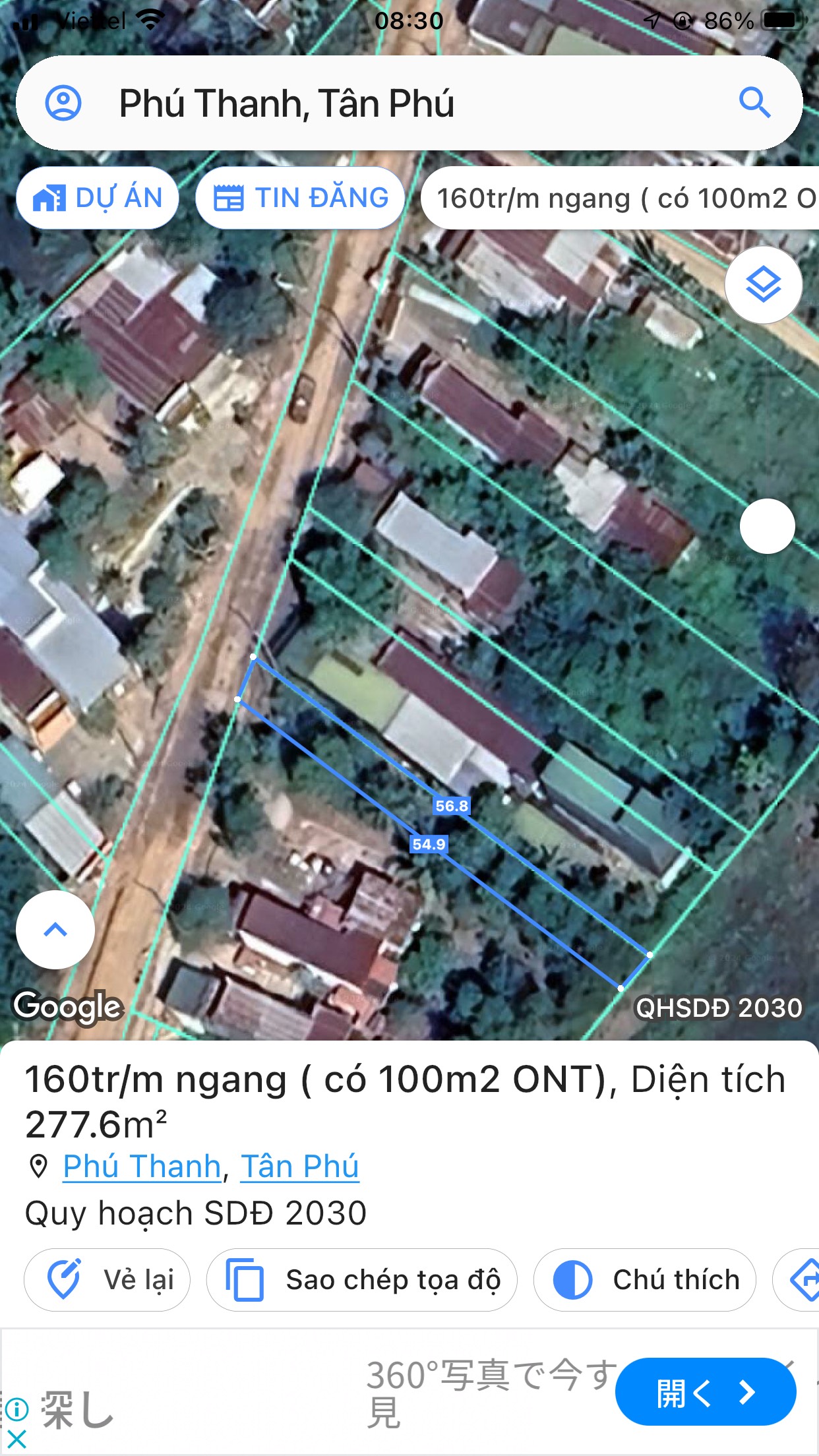This screenshot has height=1456, width=819.
Task: Select the TIN ĐĂNG chip
Action: [300, 198]
